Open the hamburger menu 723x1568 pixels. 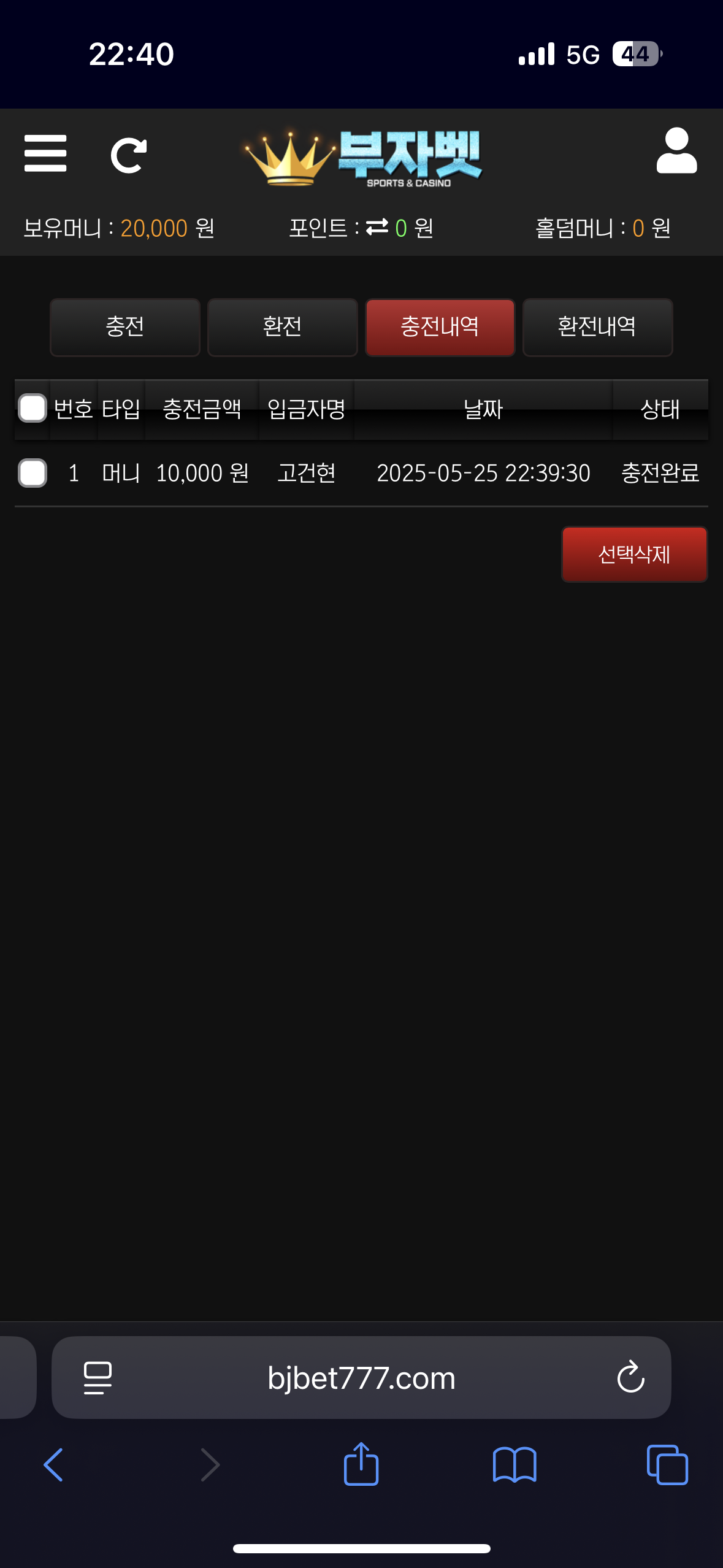coord(45,153)
